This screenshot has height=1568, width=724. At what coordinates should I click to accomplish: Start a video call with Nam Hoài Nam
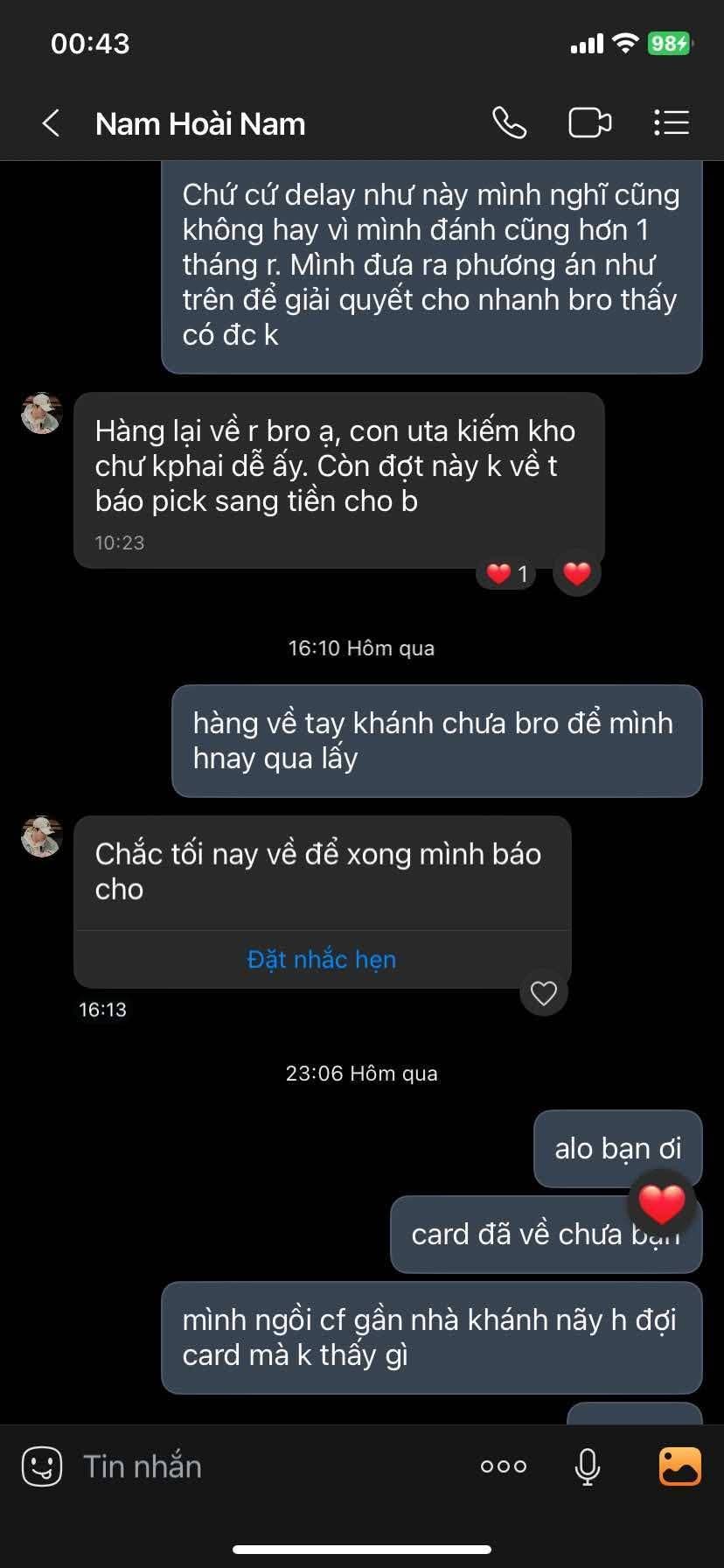click(589, 123)
